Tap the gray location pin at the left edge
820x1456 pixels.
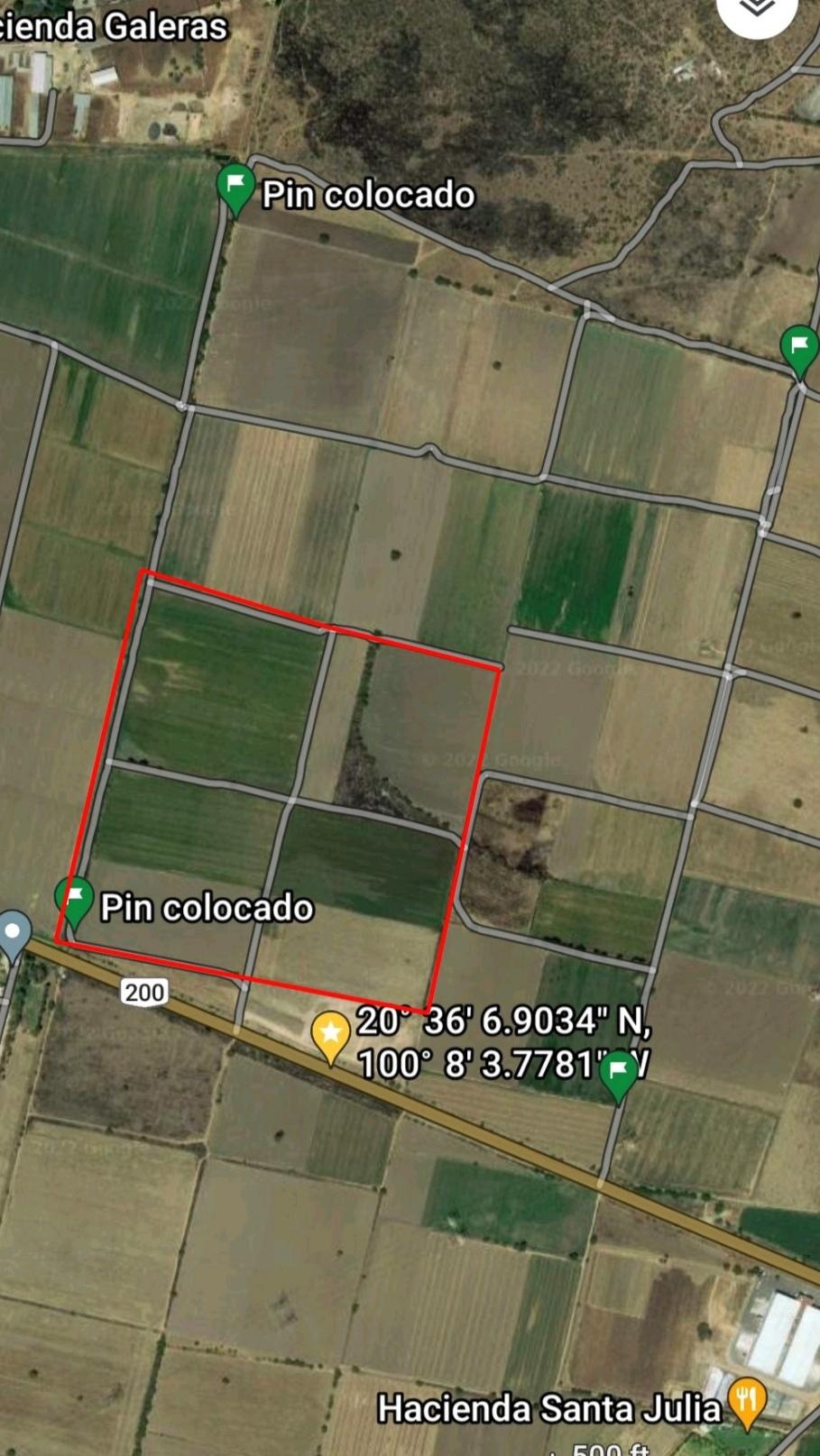pyautogui.click(x=13, y=933)
